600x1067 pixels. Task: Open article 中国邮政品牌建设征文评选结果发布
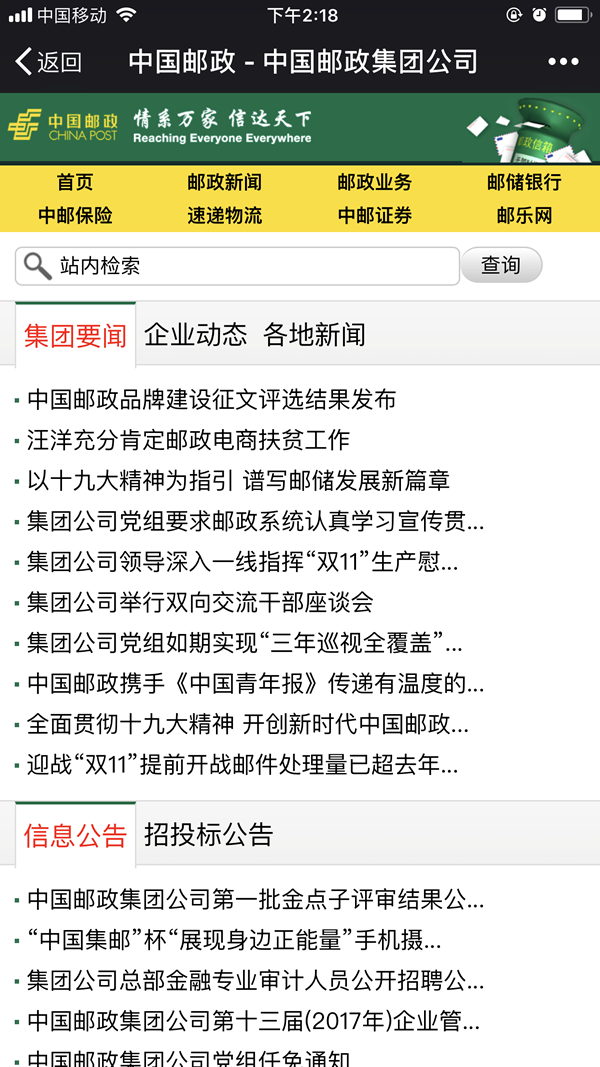pos(211,399)
